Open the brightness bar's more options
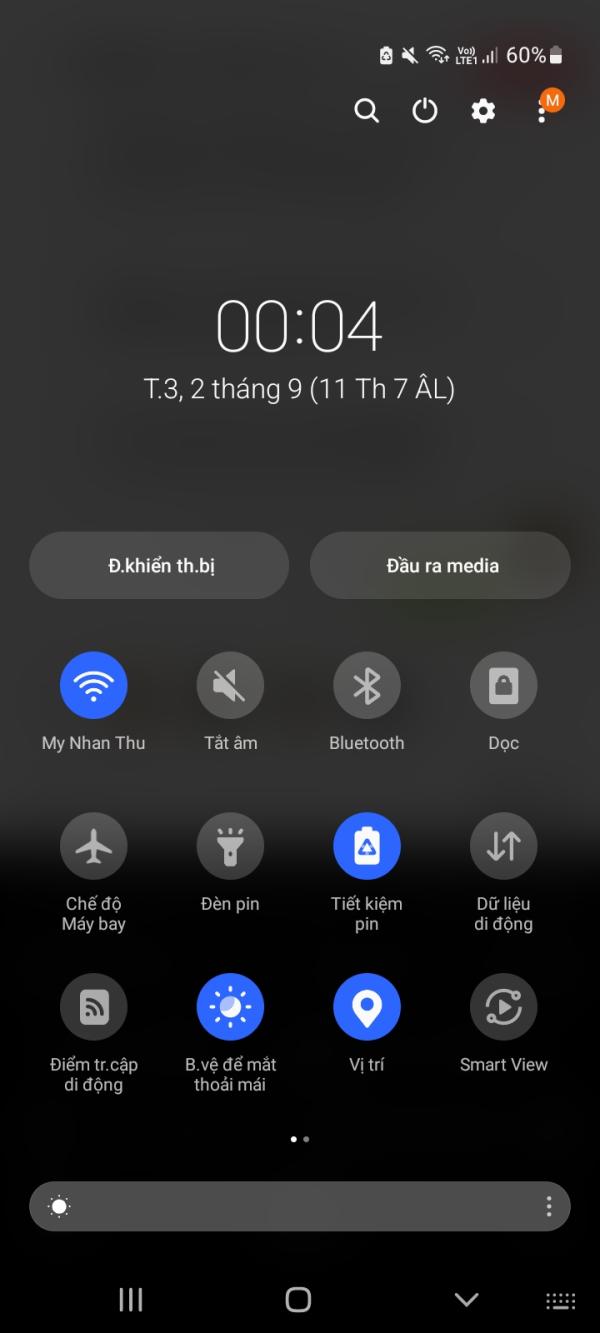The width and height of the screenshot is (600, 1333). 549,1206
